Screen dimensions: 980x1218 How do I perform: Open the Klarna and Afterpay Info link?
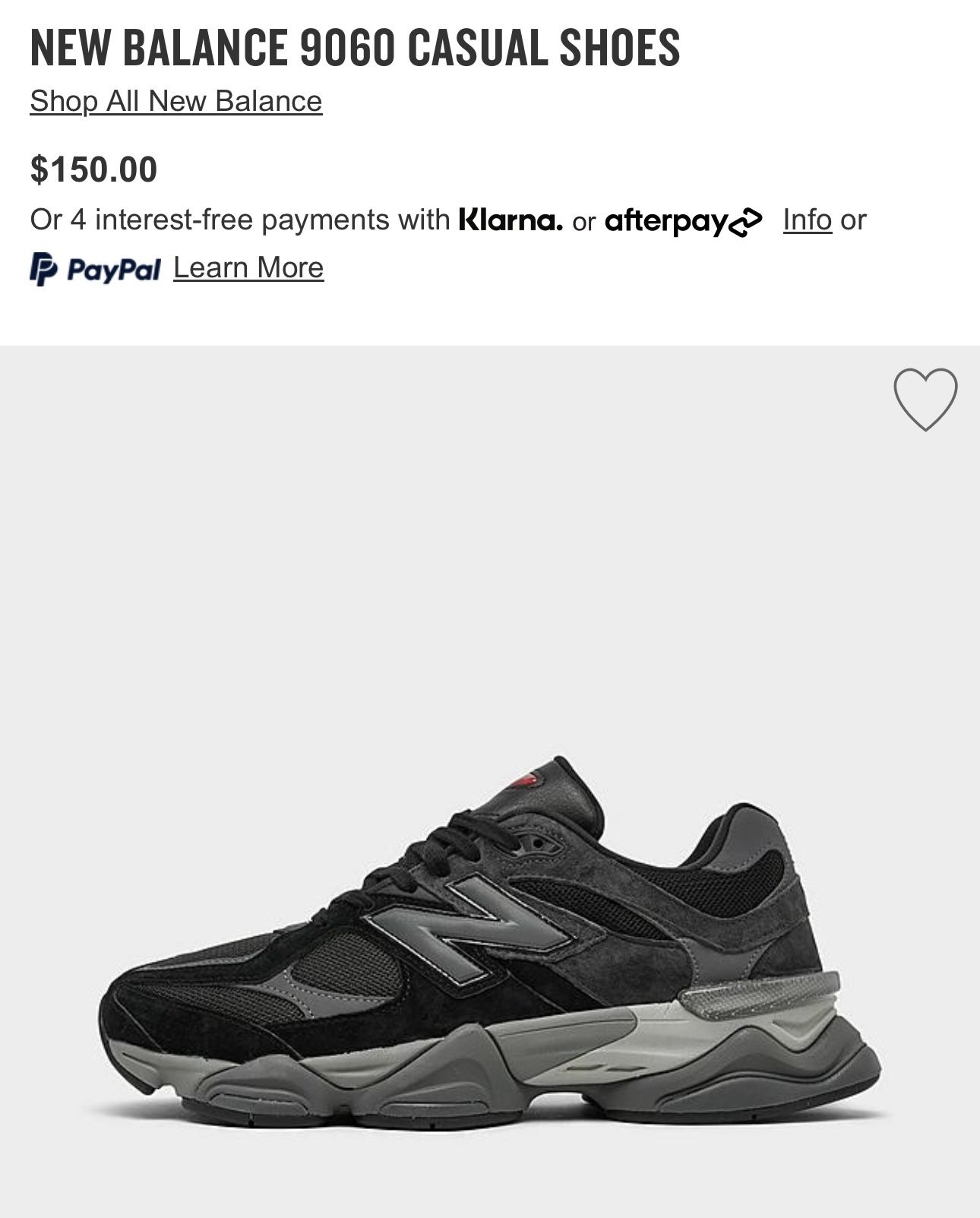click(x=807, y=220)
